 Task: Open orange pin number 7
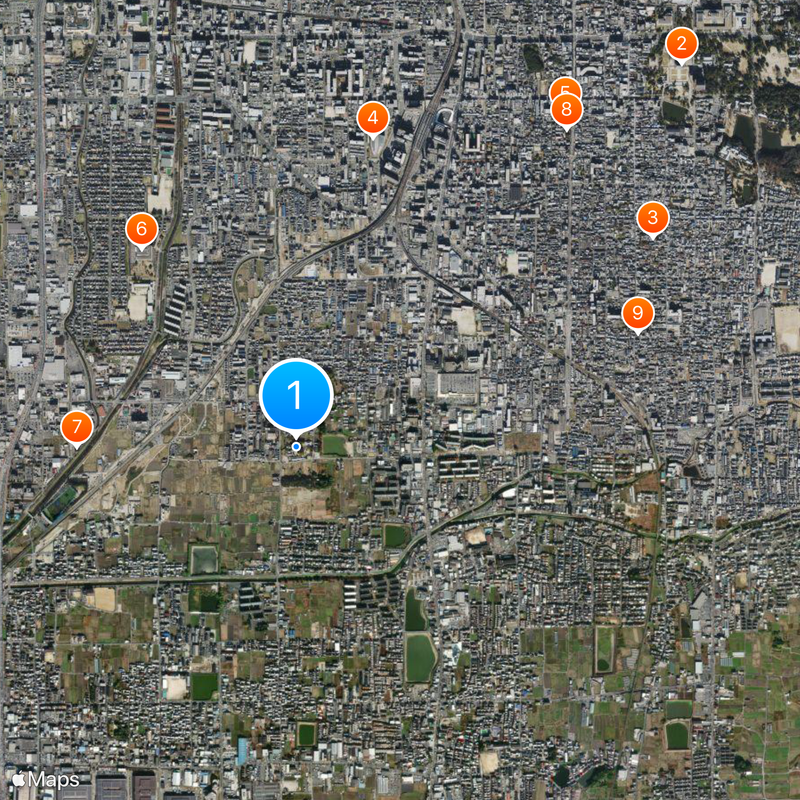76,427
